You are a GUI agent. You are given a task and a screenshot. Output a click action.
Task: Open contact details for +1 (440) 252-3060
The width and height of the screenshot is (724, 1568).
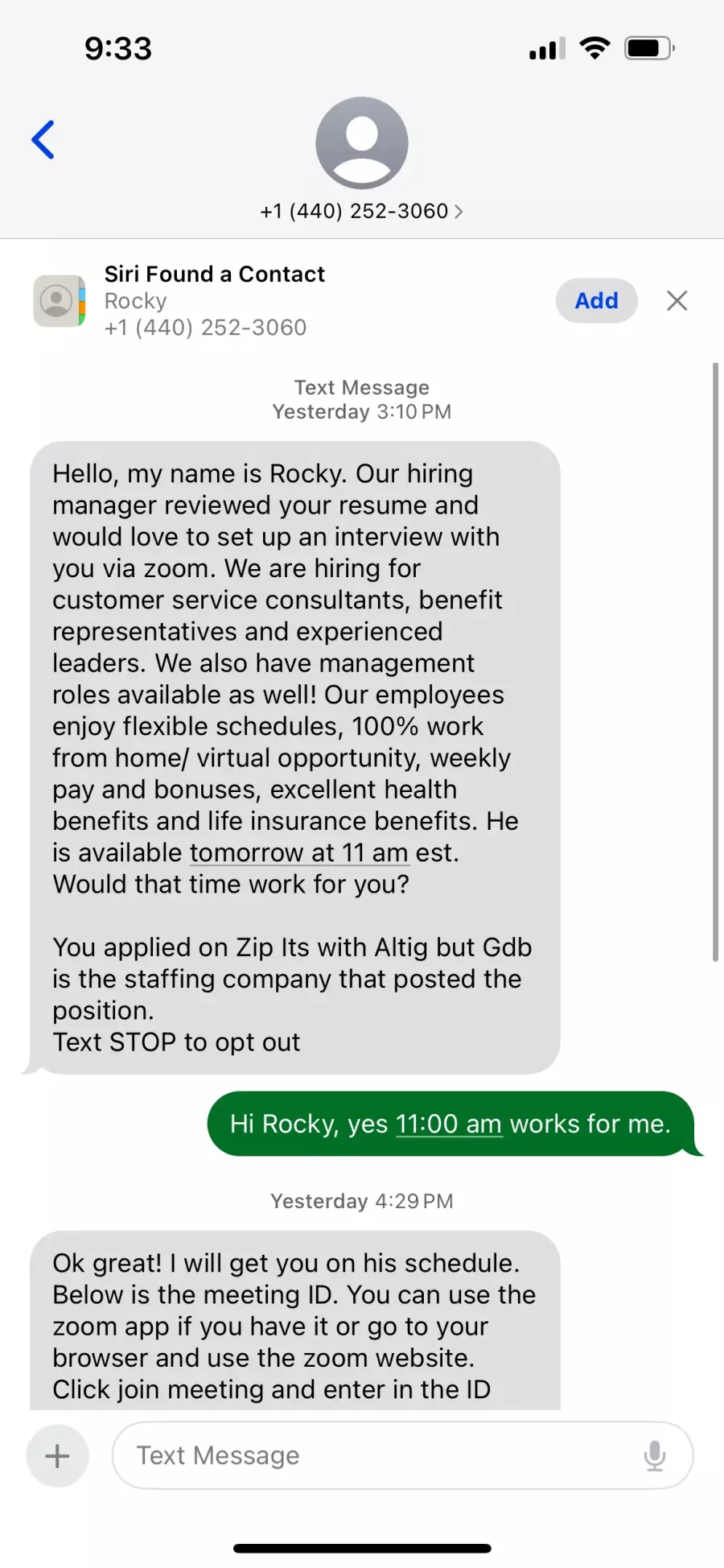coord(361,211)
